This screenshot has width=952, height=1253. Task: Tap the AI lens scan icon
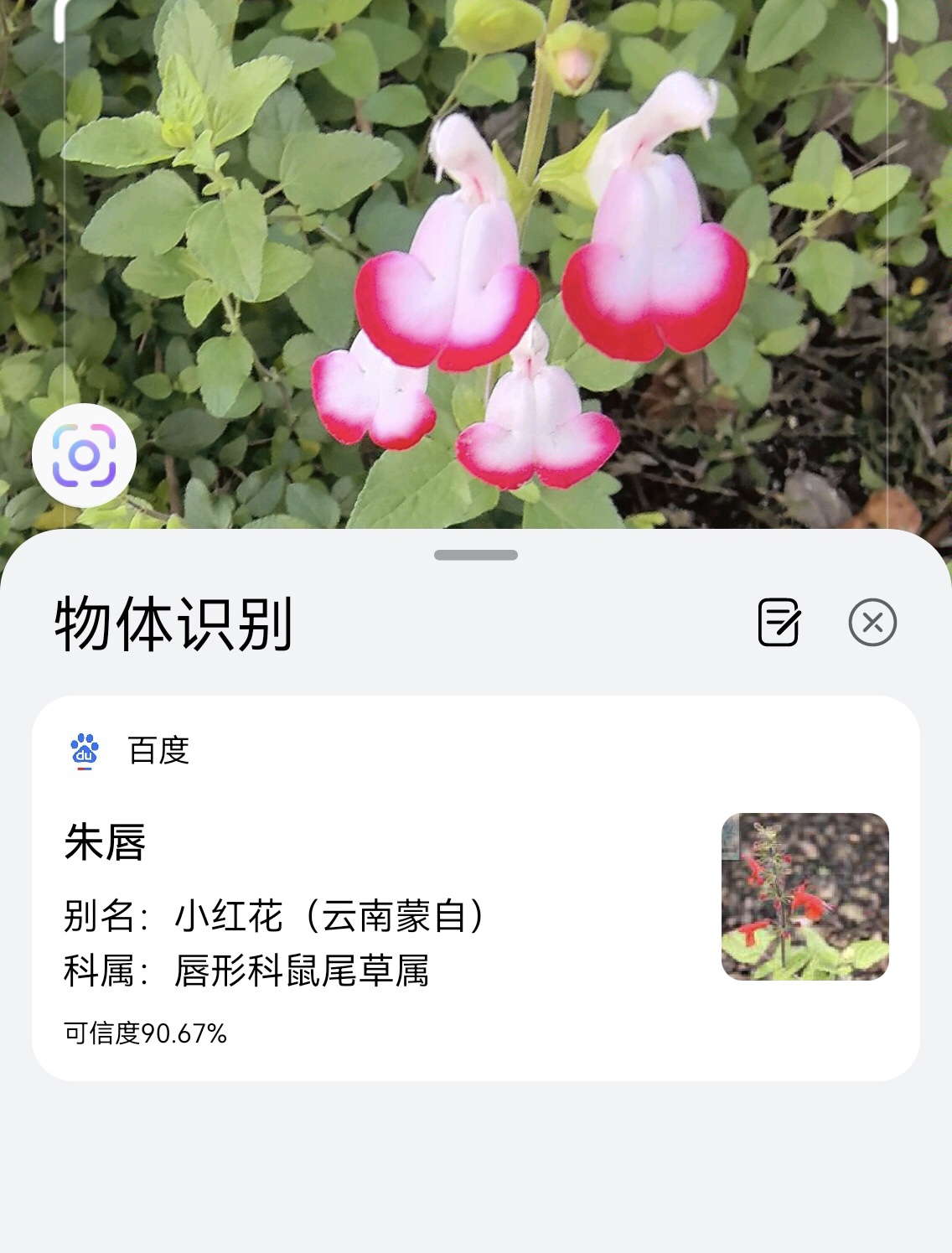coord(84,456)
